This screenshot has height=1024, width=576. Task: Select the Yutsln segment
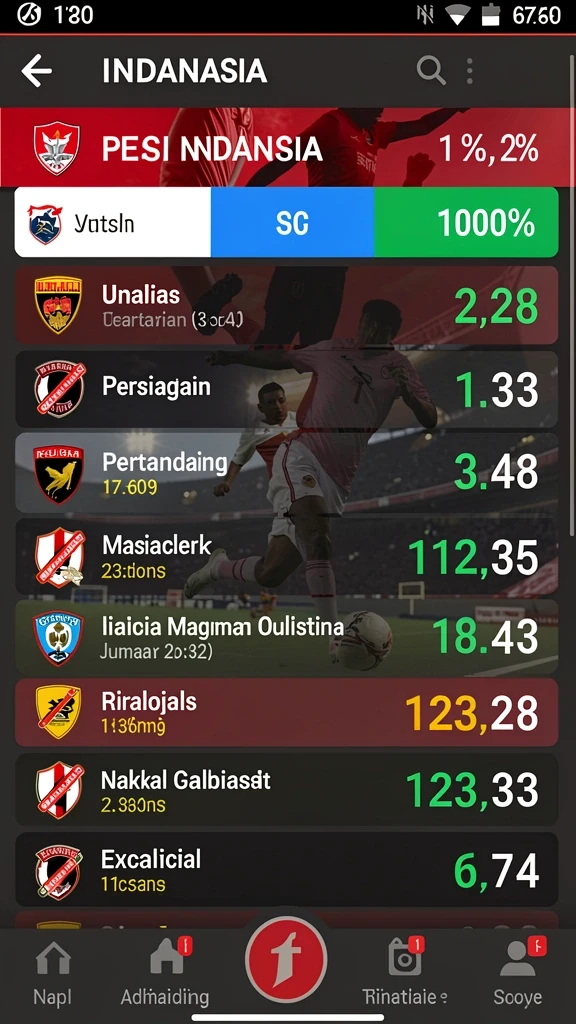click(x=113, y=223)
